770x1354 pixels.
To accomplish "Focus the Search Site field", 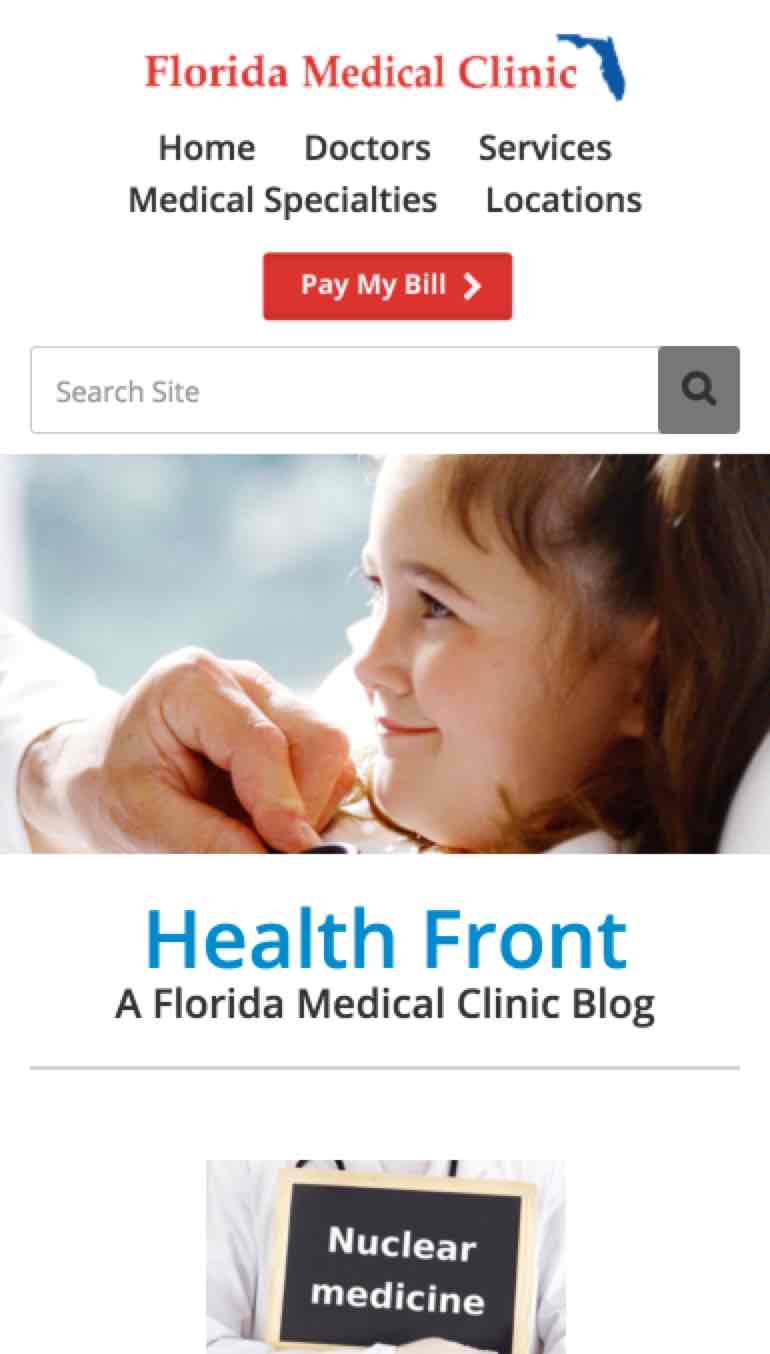I will [x=344, y=390].
